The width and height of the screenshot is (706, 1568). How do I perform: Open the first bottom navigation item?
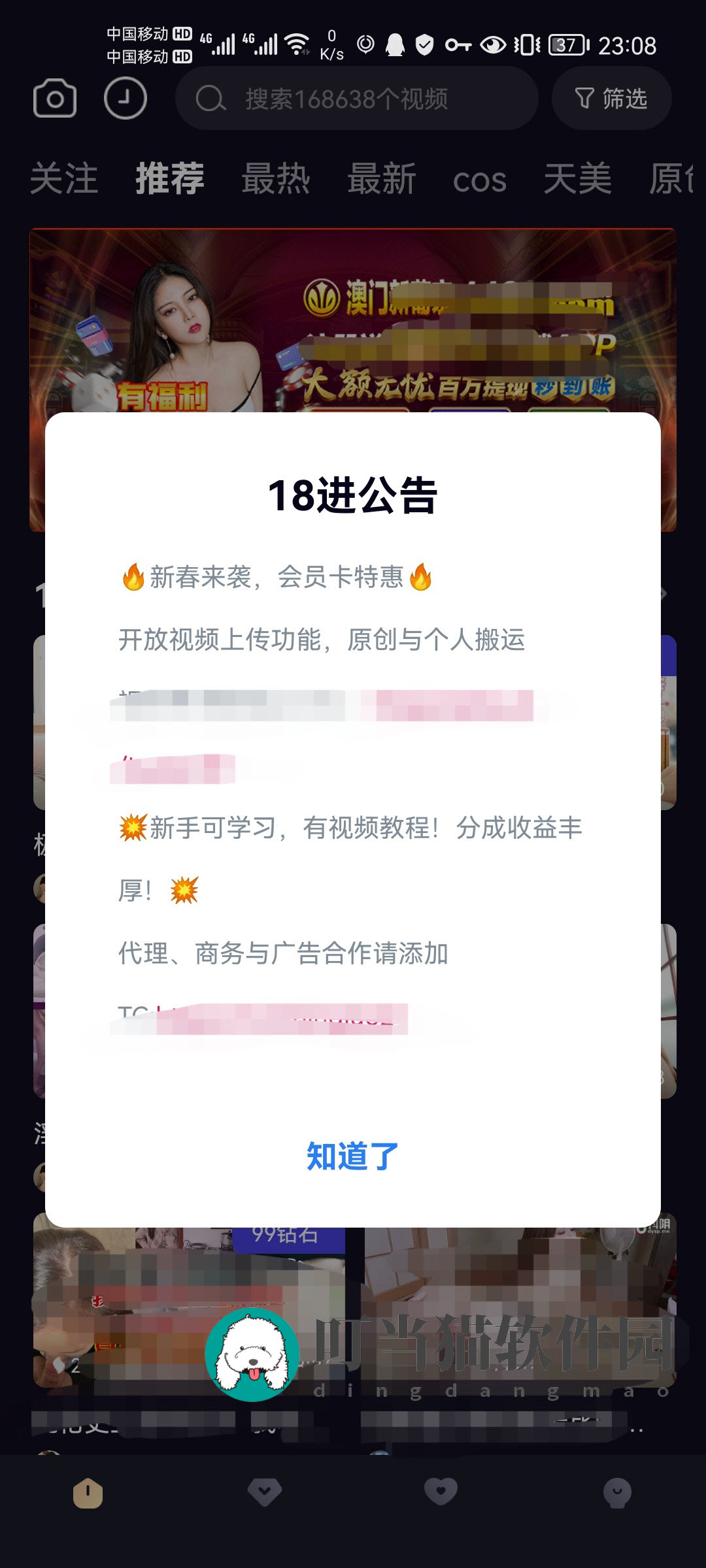point(88,1493)
